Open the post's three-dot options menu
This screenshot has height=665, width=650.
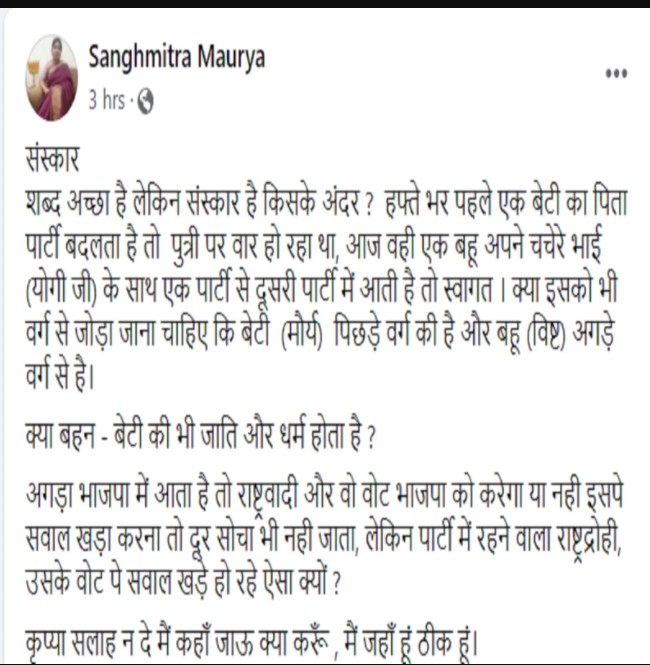617,75
